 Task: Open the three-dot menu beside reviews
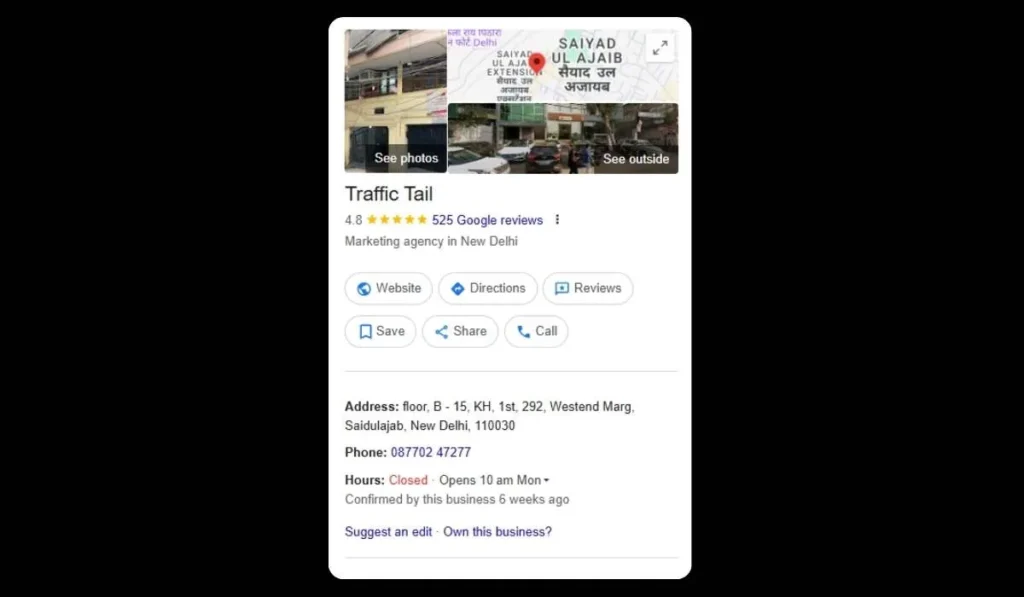pyautogui.click(x=557, y=220)
